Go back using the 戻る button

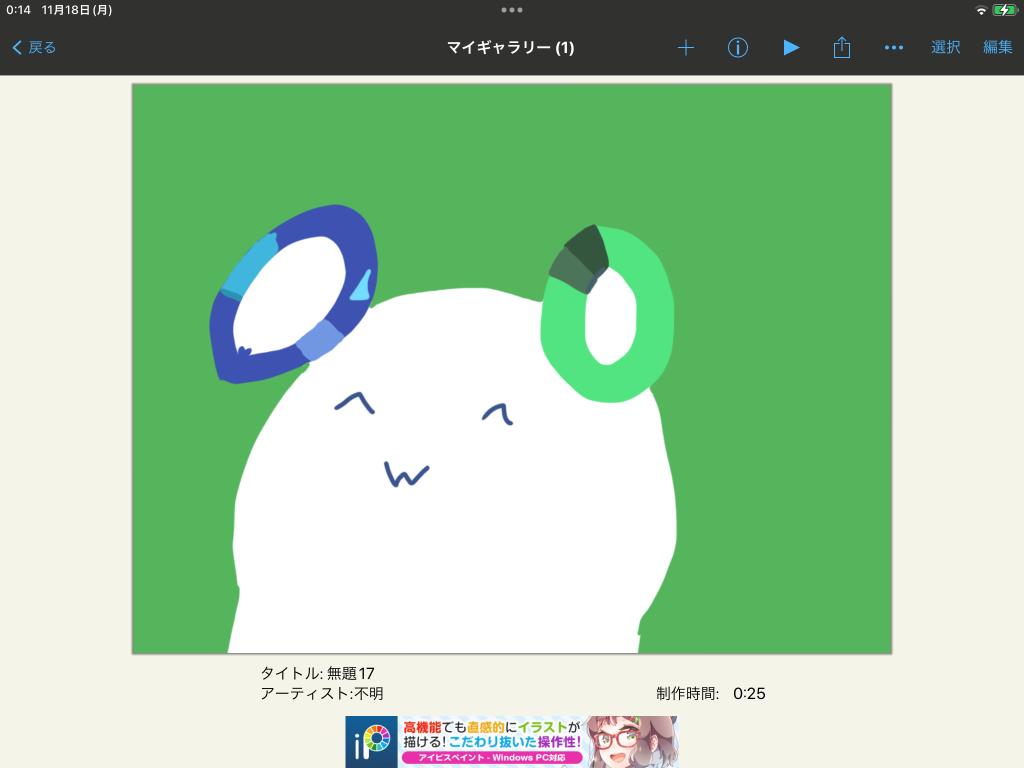pyautogui.click(x=34, y=47)
